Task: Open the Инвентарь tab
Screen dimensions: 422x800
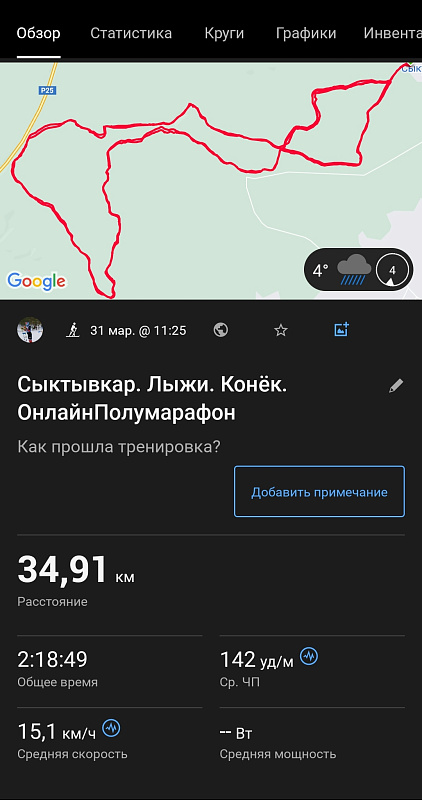Action: click(x=393, y=34)
